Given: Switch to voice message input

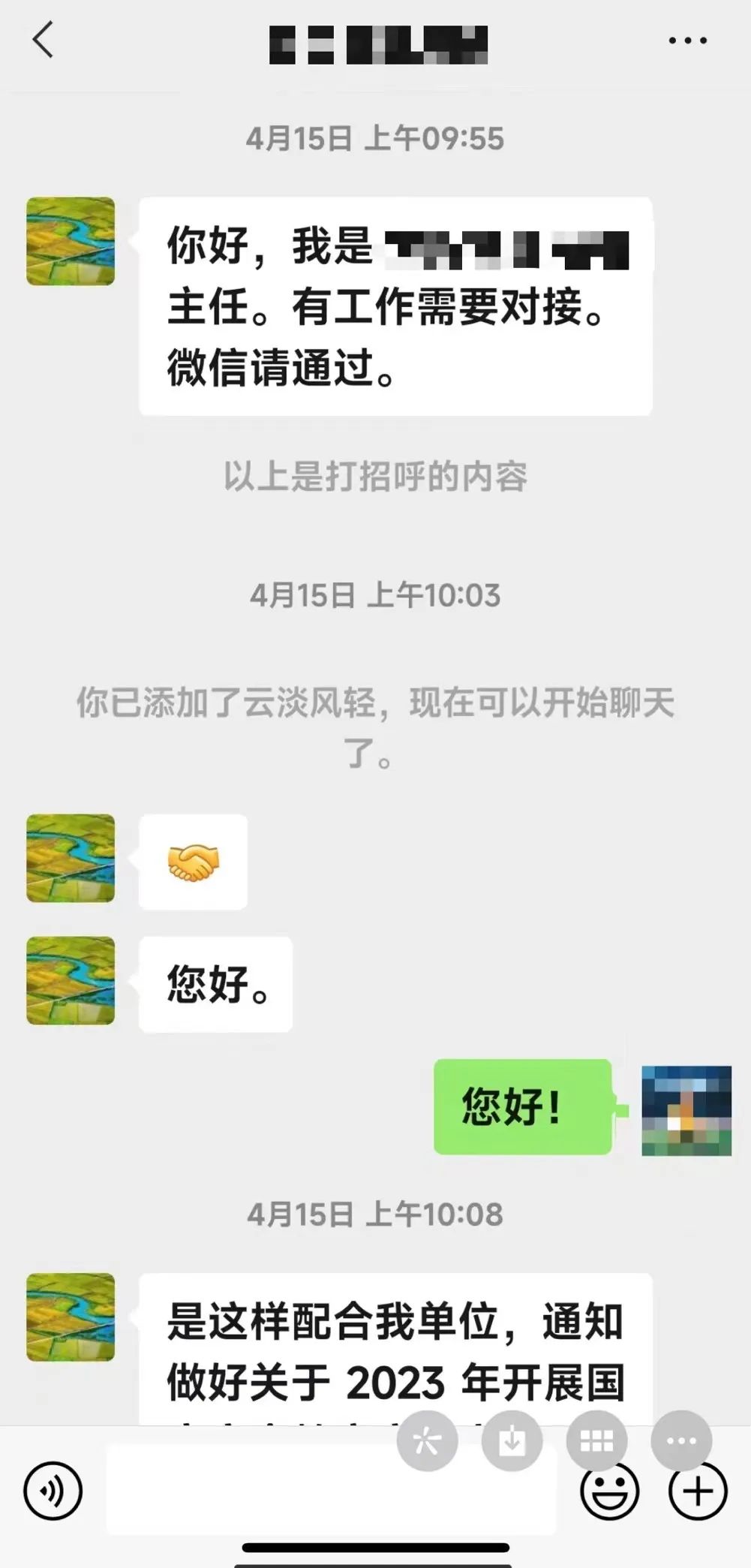Looking at the screenshot, I should [x=53, y=1490].
